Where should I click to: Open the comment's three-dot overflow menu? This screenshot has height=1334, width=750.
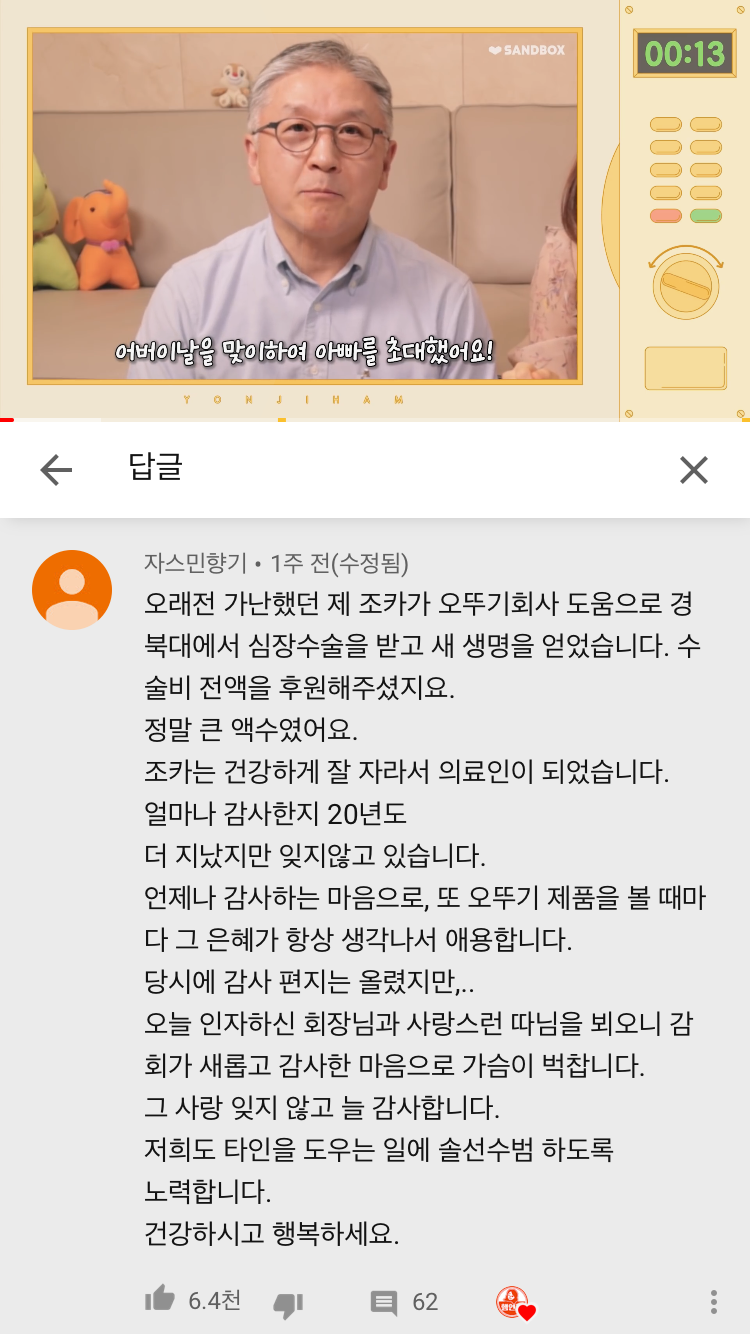(x=713, y=1302)
